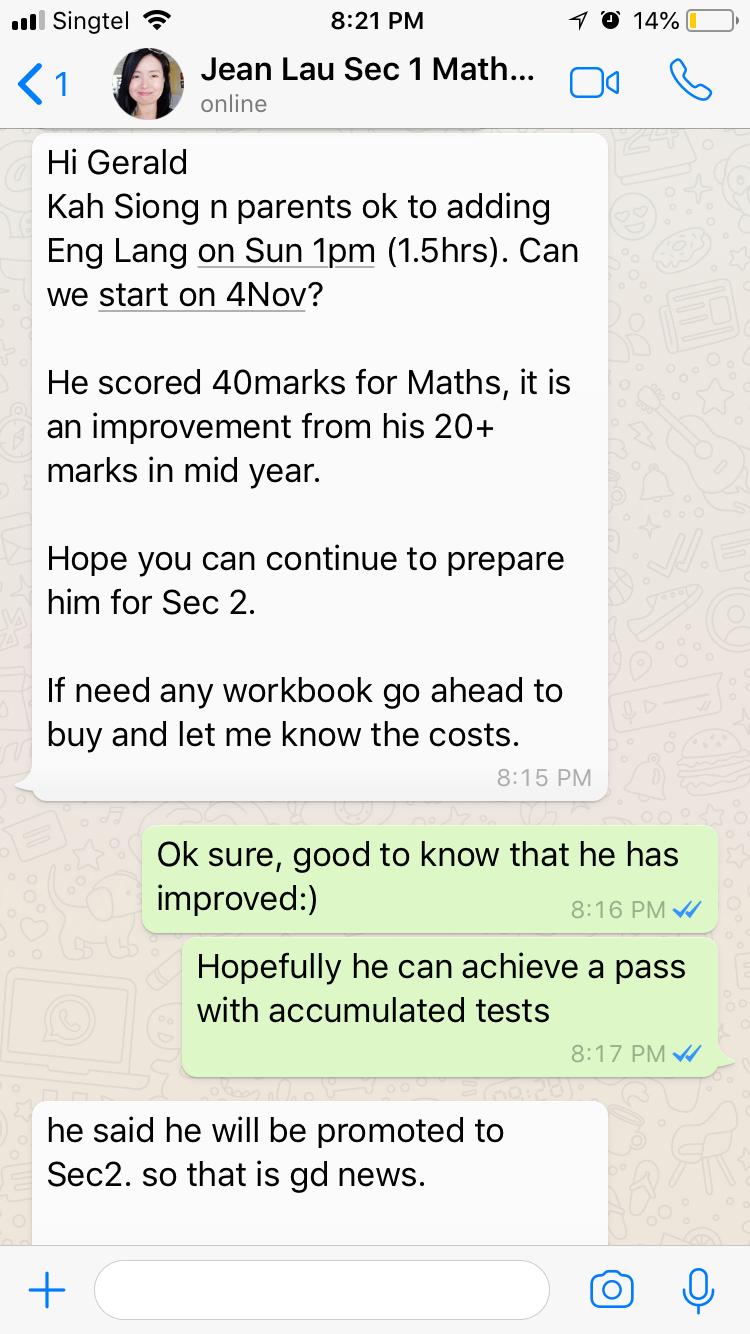Tap the underlined 'start on 4Nov' link

201,296
